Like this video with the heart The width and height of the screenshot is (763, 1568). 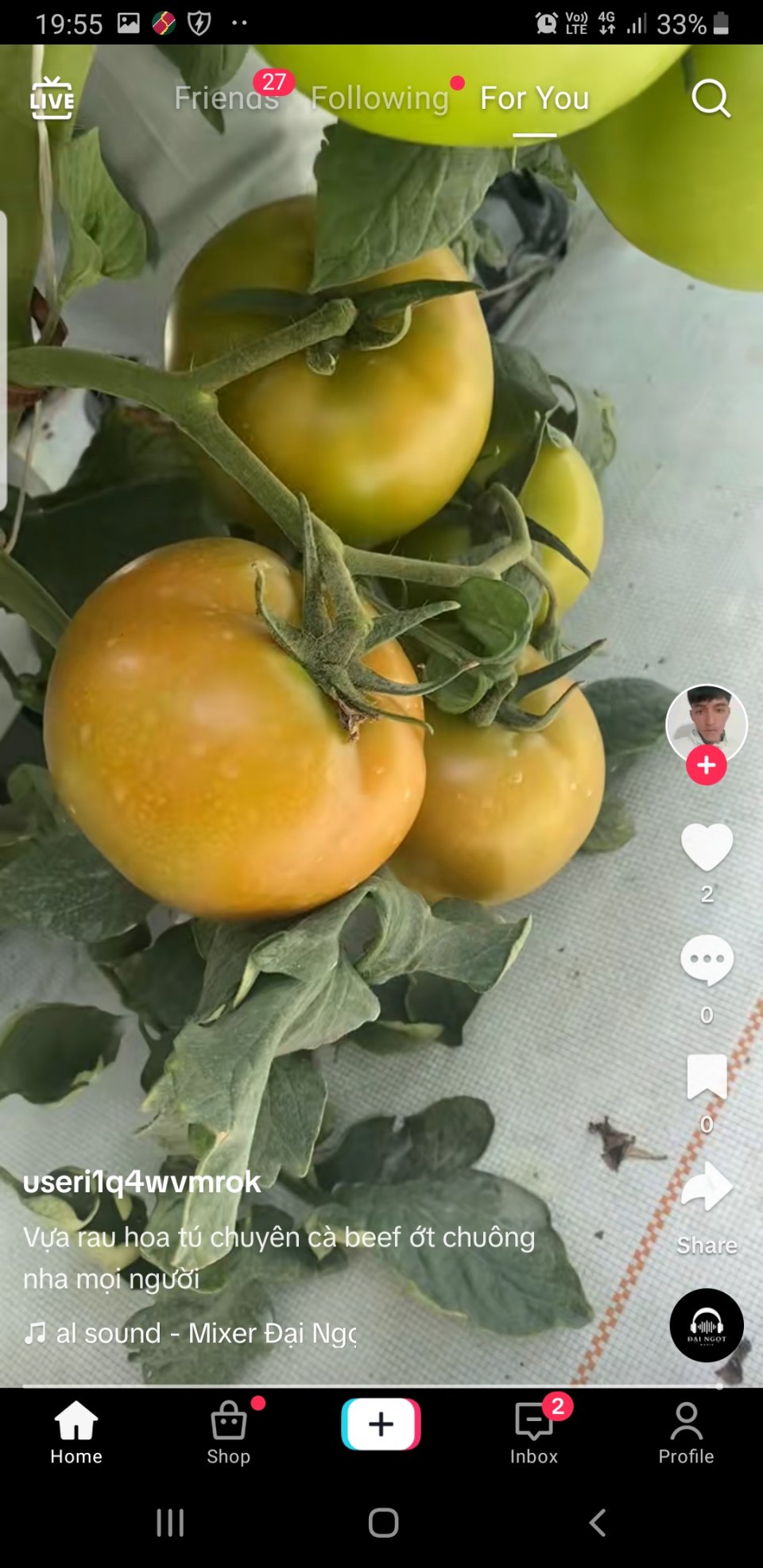(x=707, y=848)
